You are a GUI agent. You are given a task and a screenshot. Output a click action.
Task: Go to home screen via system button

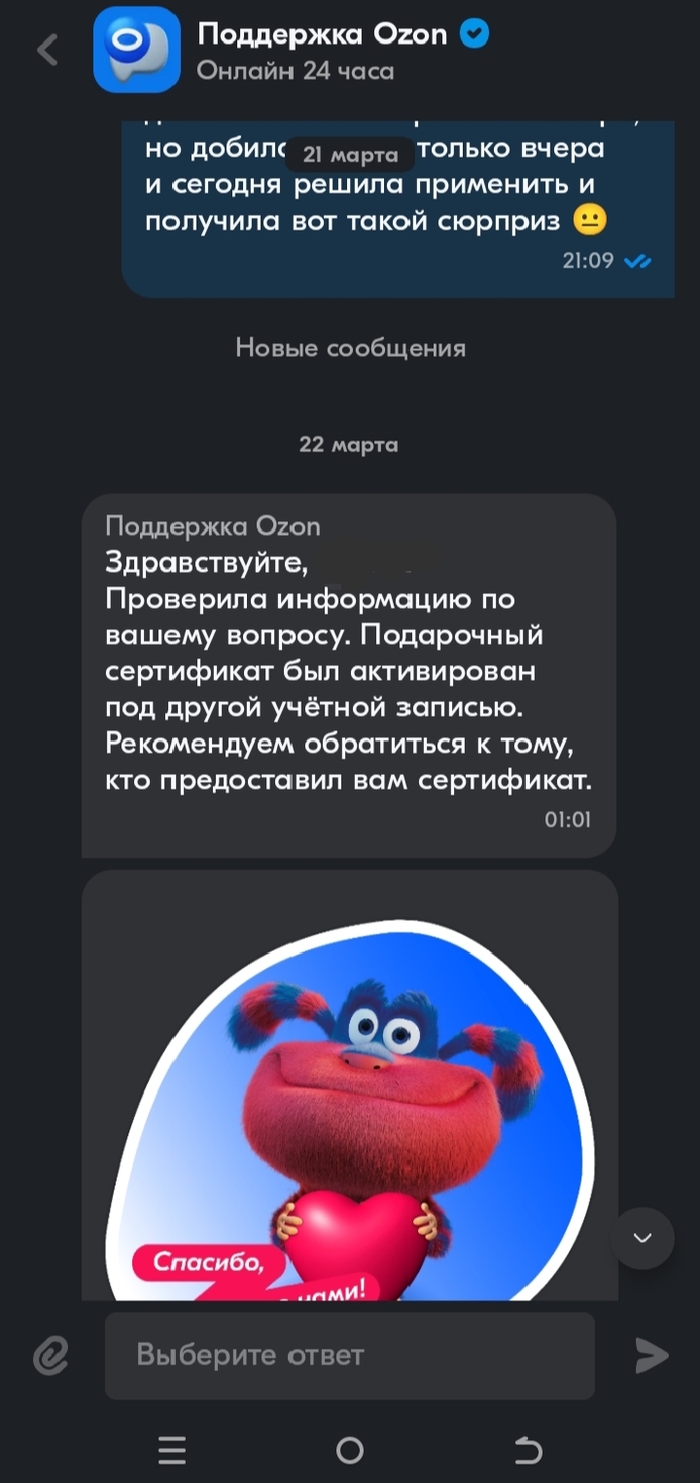click(349, 1449)
